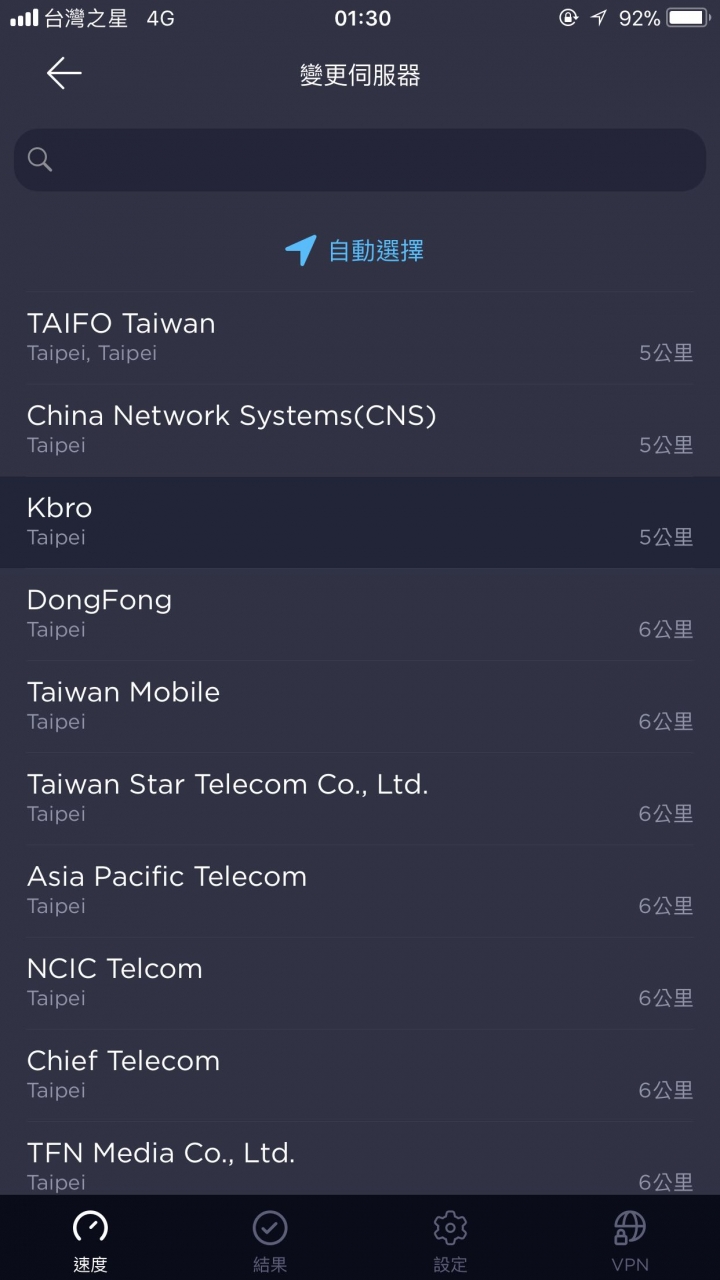
Task: Go back using the arrow icon
Action: tap(64, 74)
